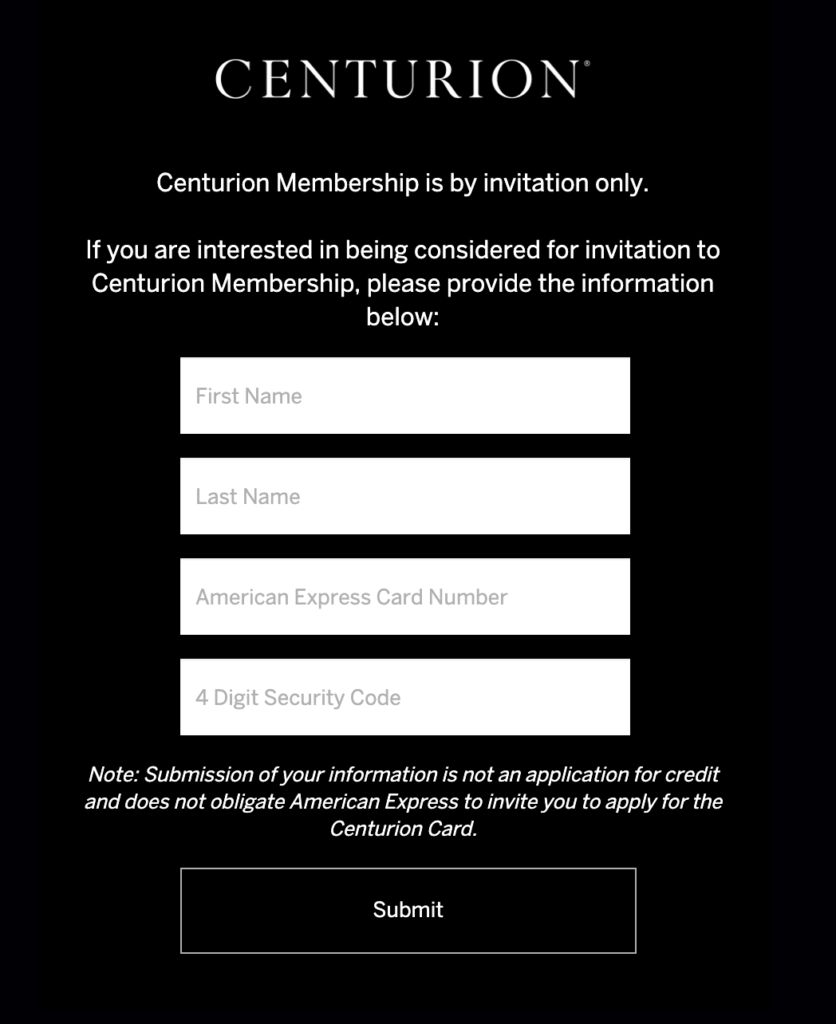Image resolution: width=836 pixels, height=1024 pixels.
Task: Click the Centurion Card mention in the note
Action: click(x=406, y=827)
